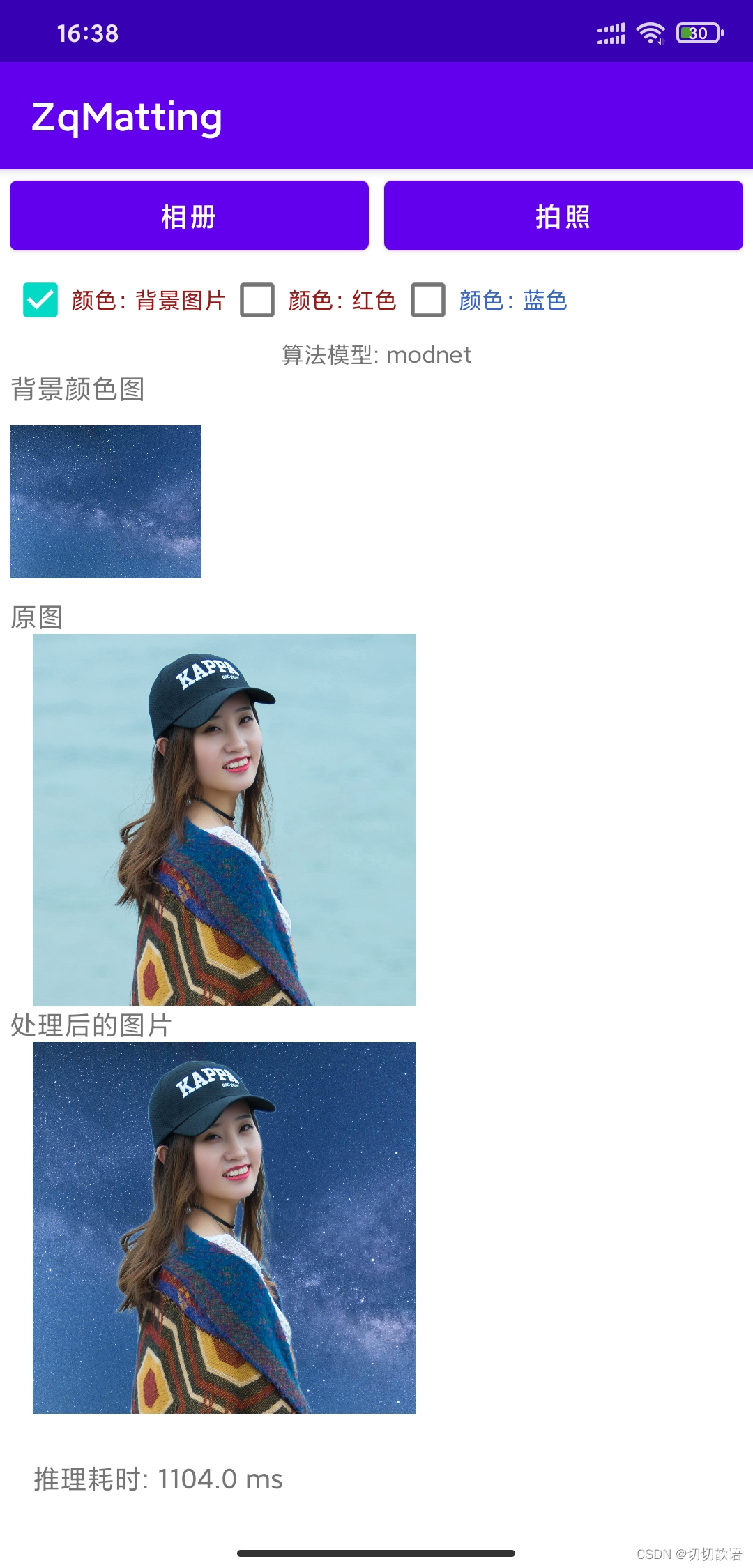Image resolution: width=753 pixels, height=1568 pixels.
Task: Open the 相册 album button
Action: point(189,216)
